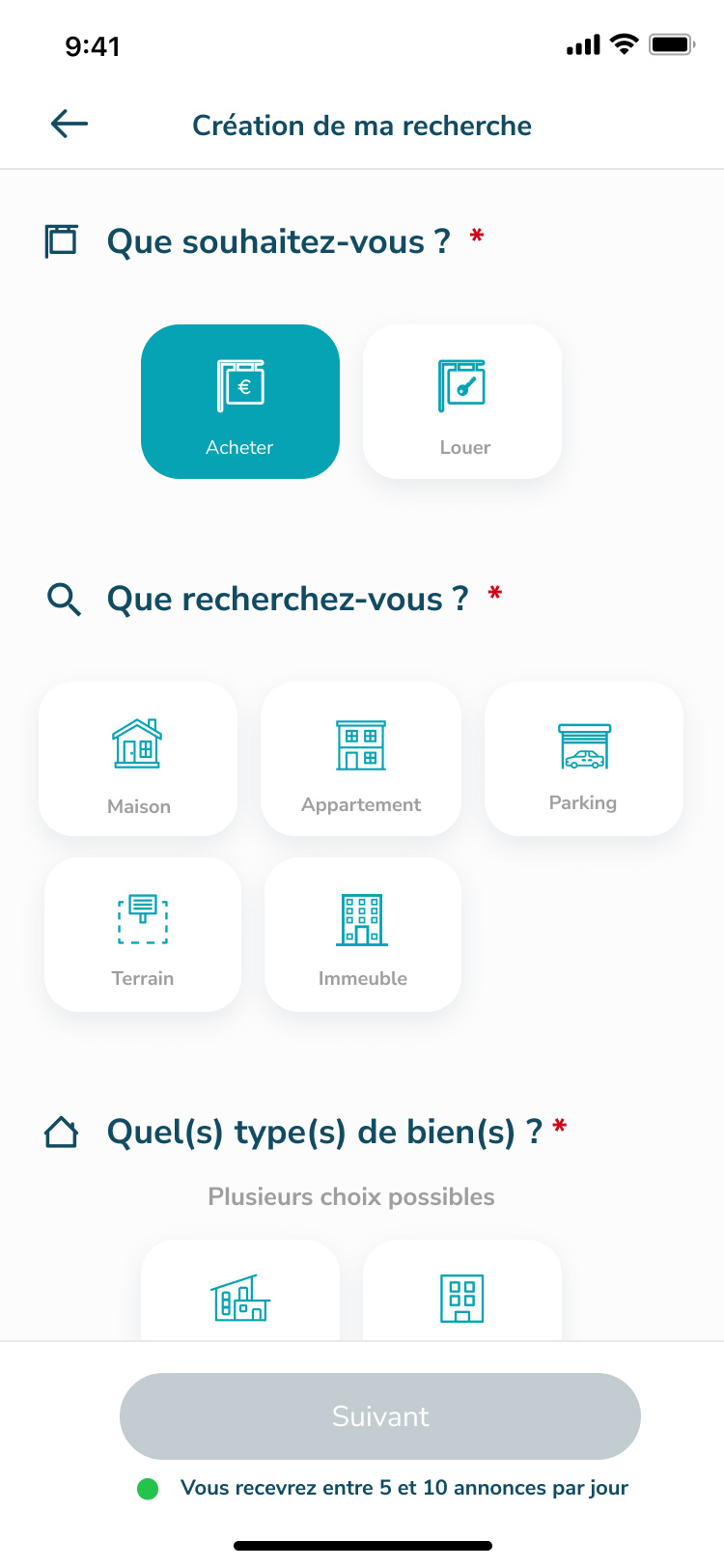
Task: Go back using the arrow icon
Action: [x=70, y=124]
